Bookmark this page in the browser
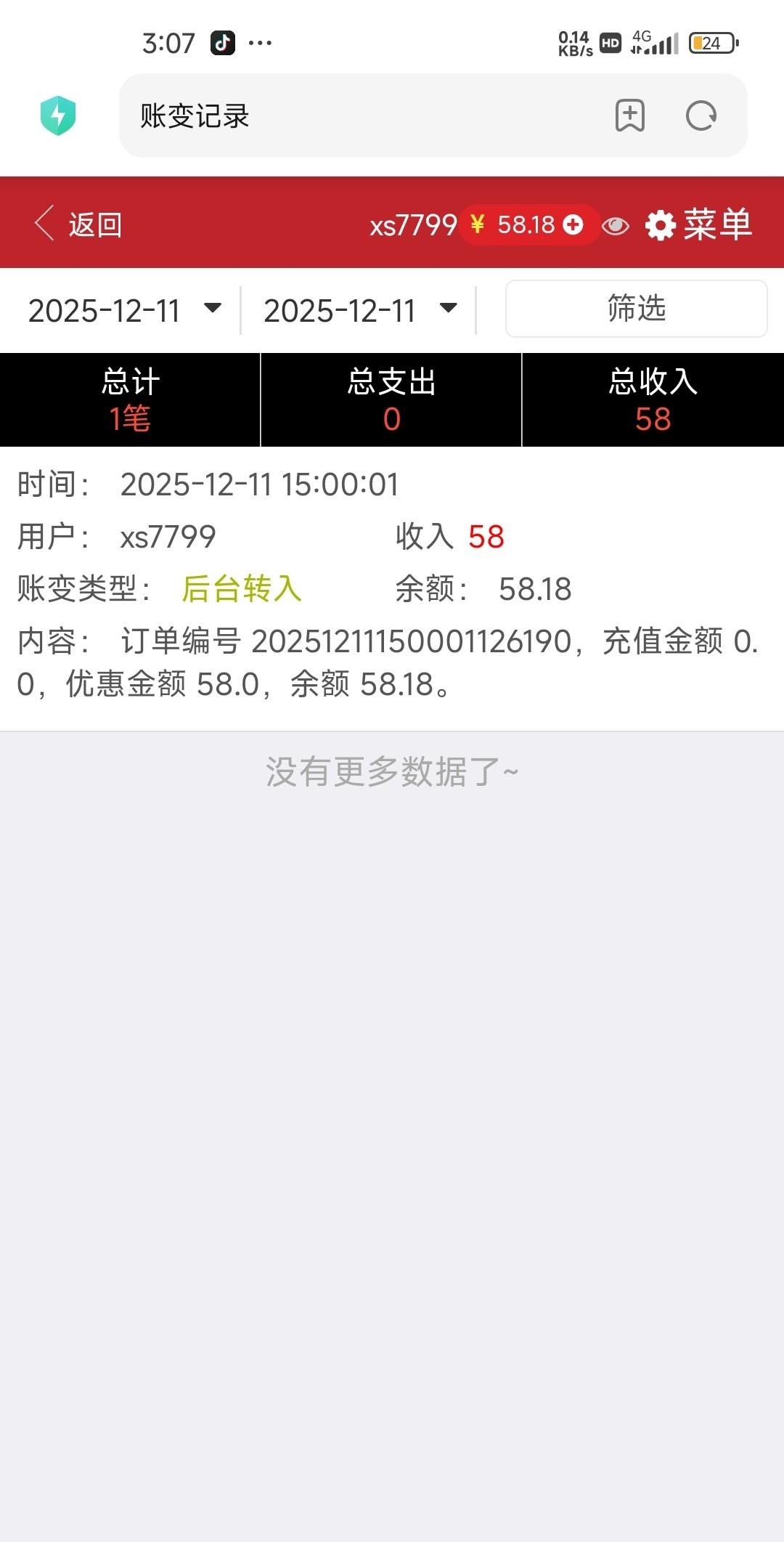The image size is (784, 1542). (x=629, y=115)
